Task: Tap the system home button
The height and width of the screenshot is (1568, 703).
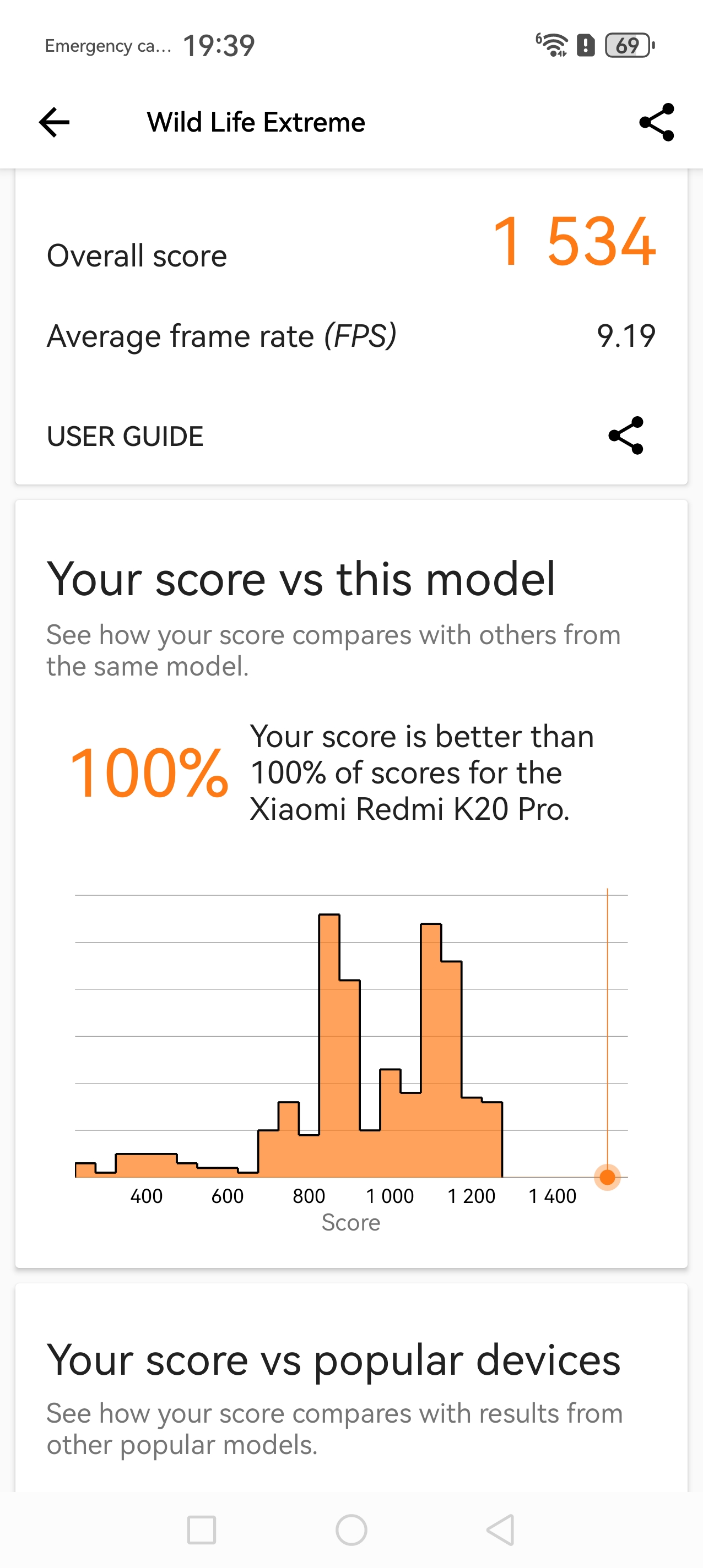Action: pos(351,1529)
